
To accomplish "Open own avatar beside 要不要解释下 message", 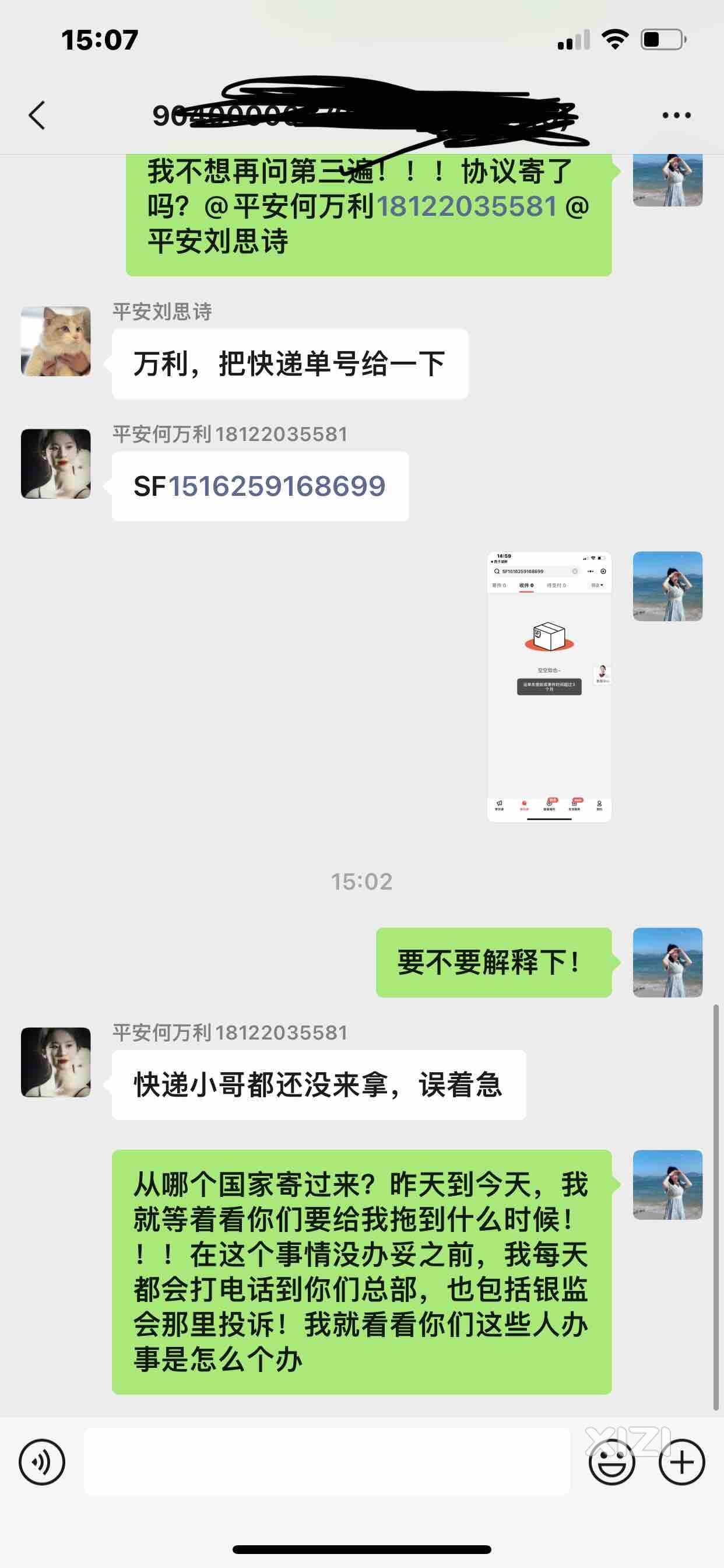I will tap(667, 963).
